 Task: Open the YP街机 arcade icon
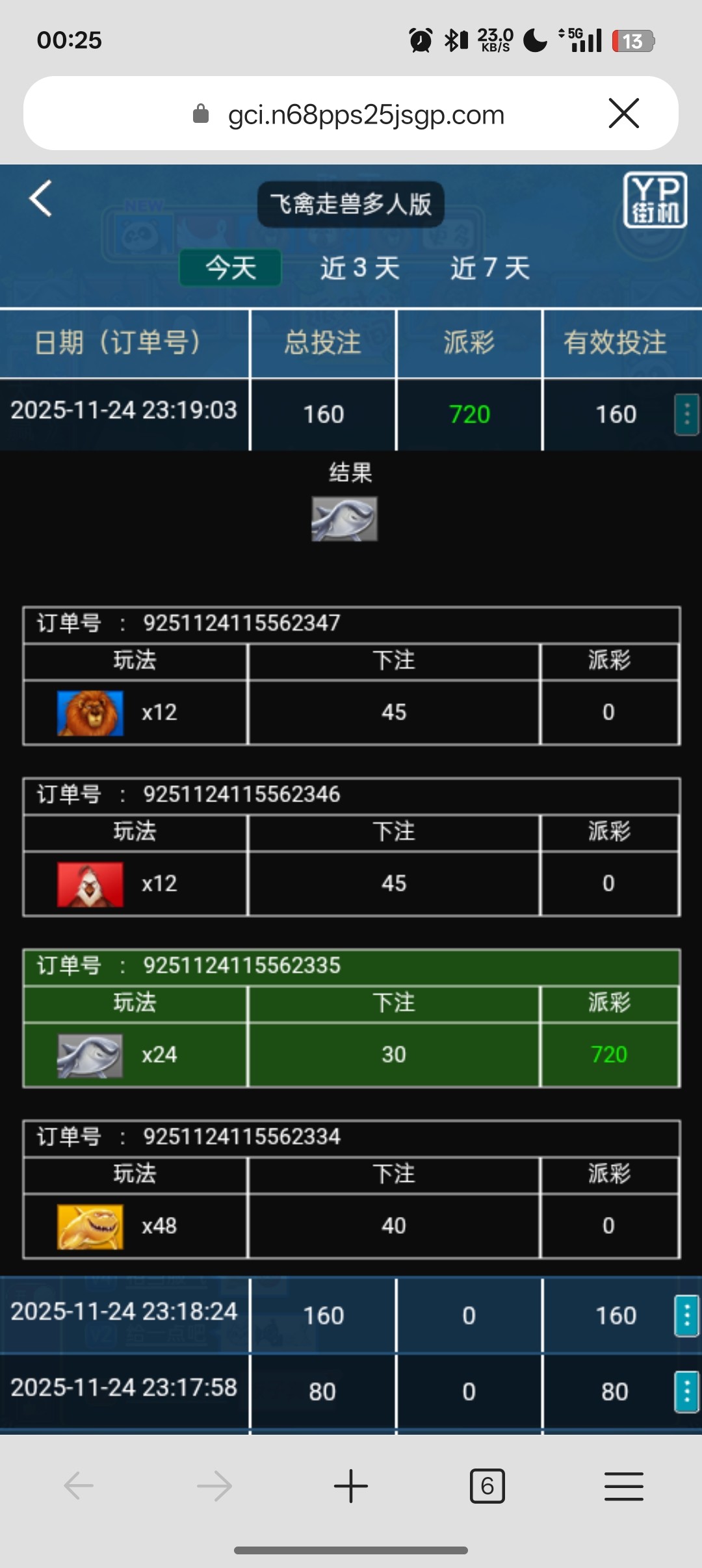[x=653, y=198]
